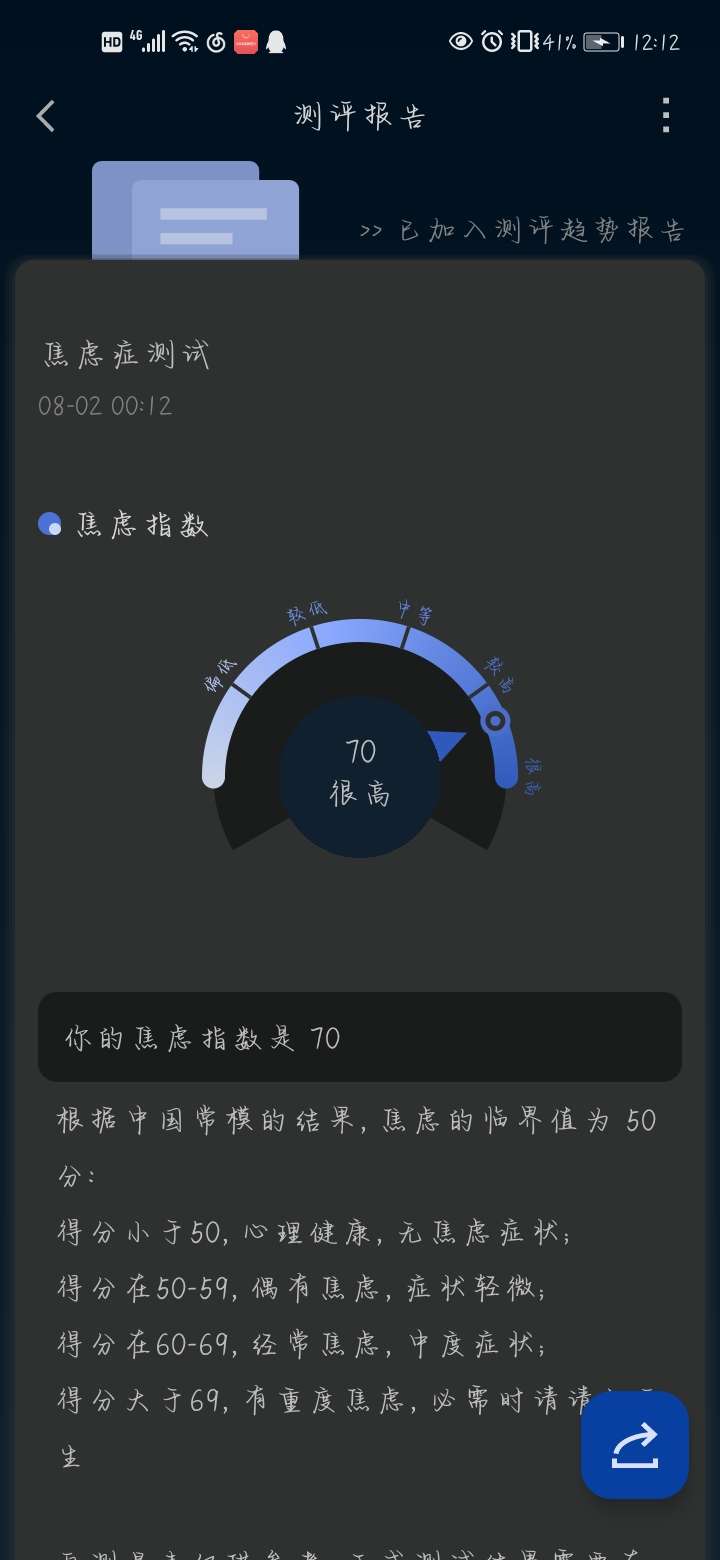Tap the floating share button
720x1560 pixels.
[635, 1445]
